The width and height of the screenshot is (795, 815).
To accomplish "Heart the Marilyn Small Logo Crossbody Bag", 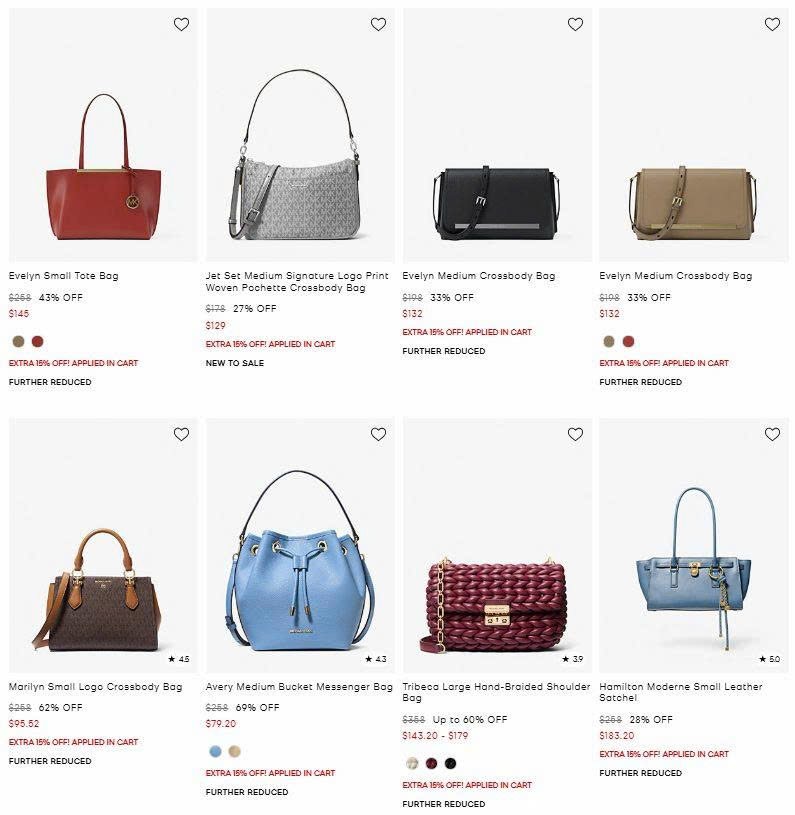I will coord(181,434).
